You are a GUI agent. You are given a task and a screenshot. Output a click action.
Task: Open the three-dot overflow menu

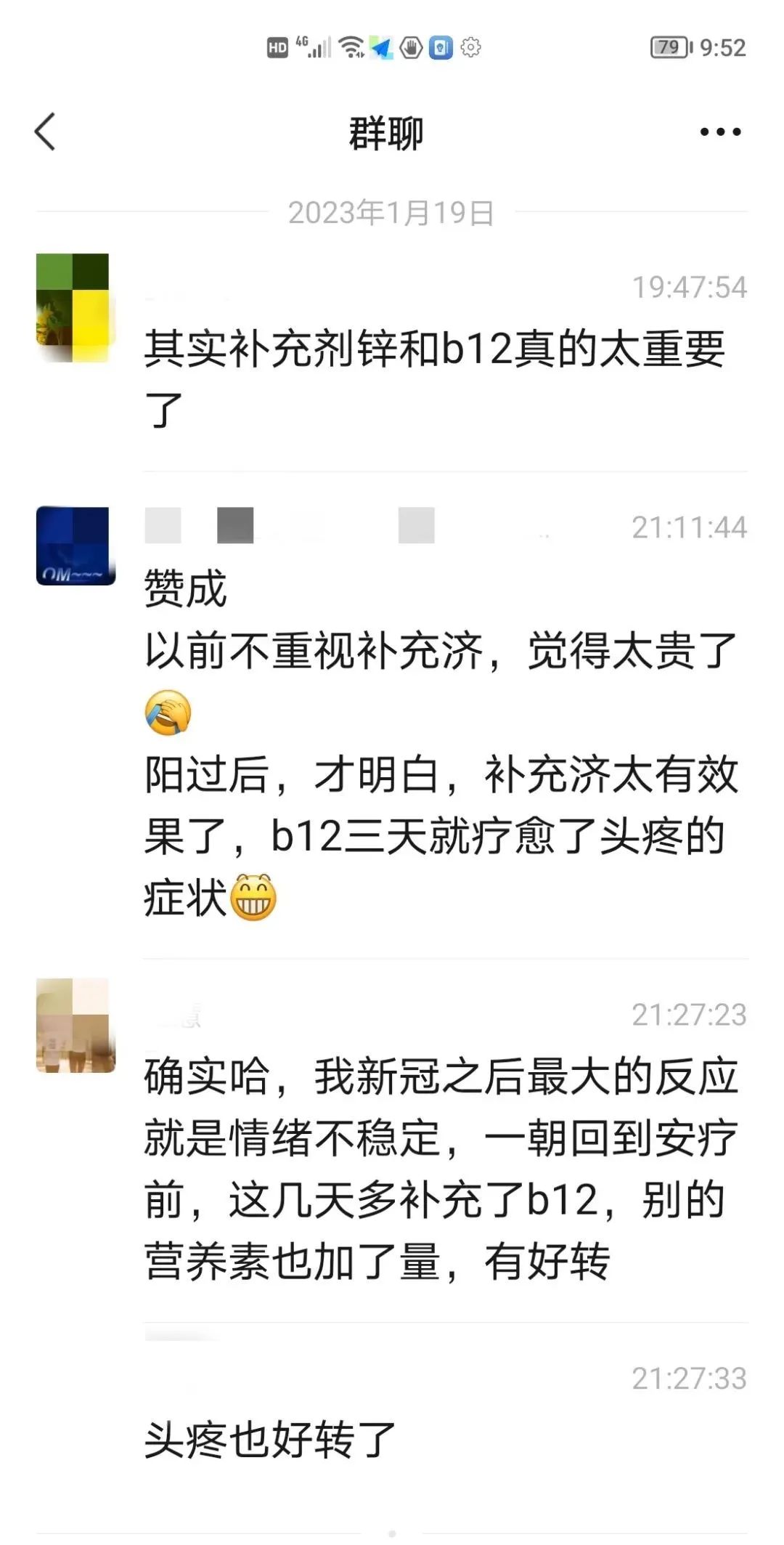720,132
